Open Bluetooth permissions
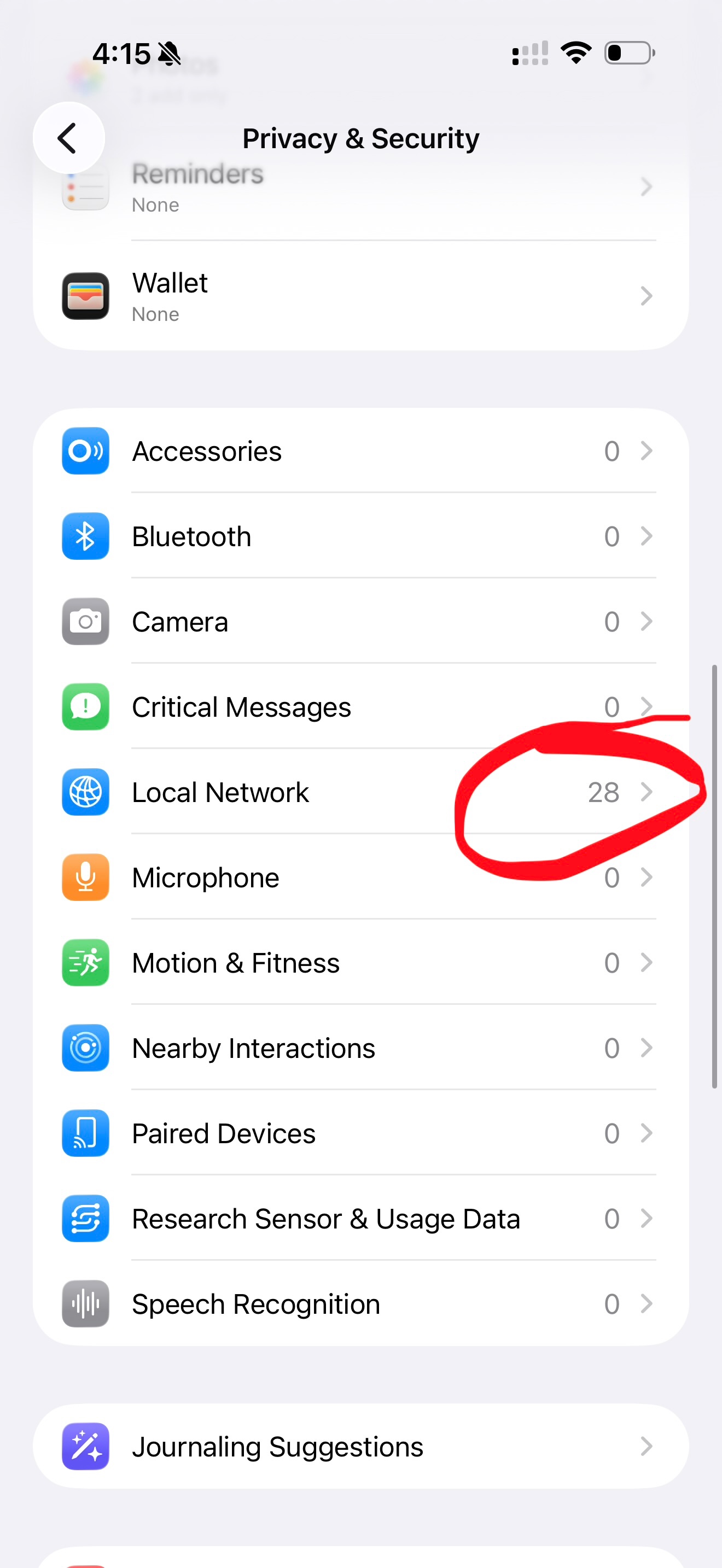722x1568 pixels. [361, 536]
